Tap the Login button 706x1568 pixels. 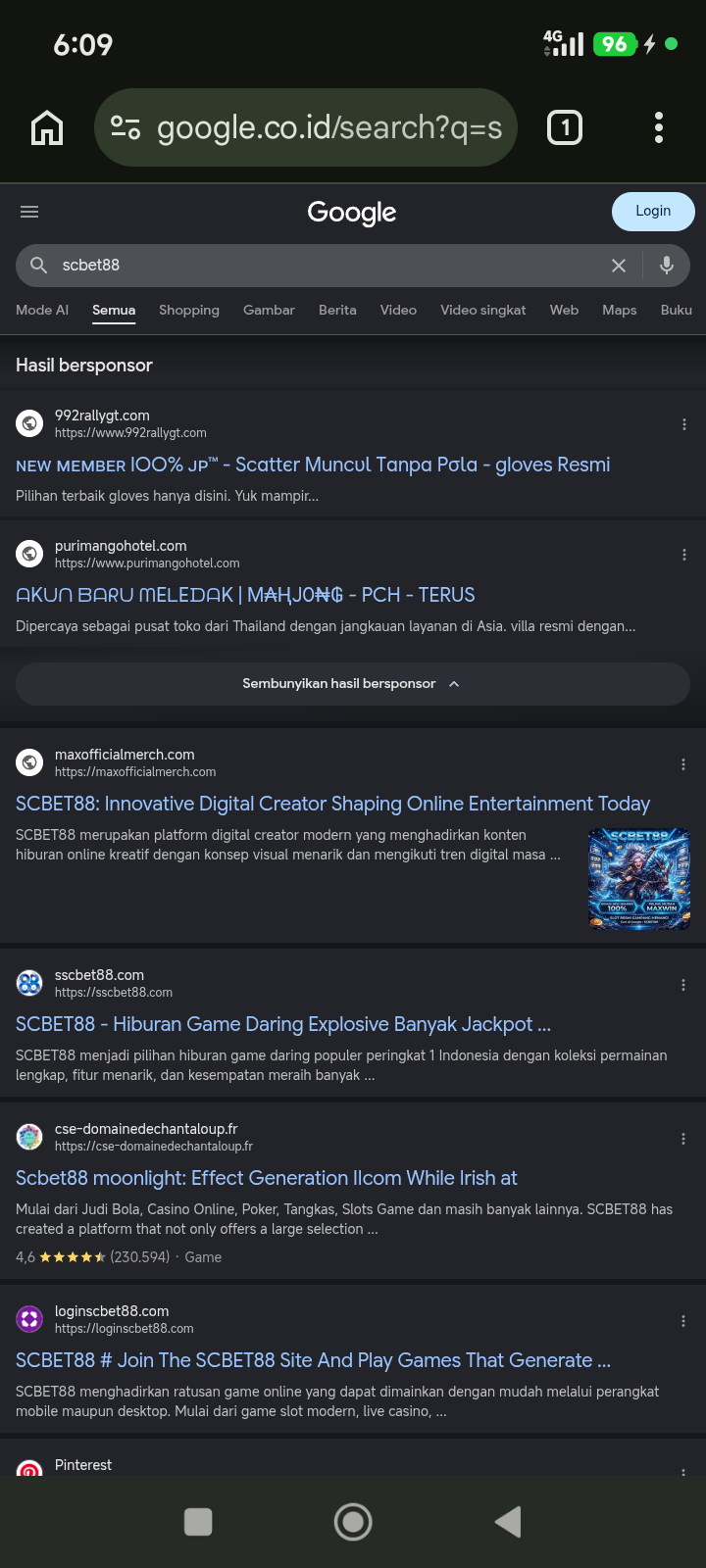point(653,211)
